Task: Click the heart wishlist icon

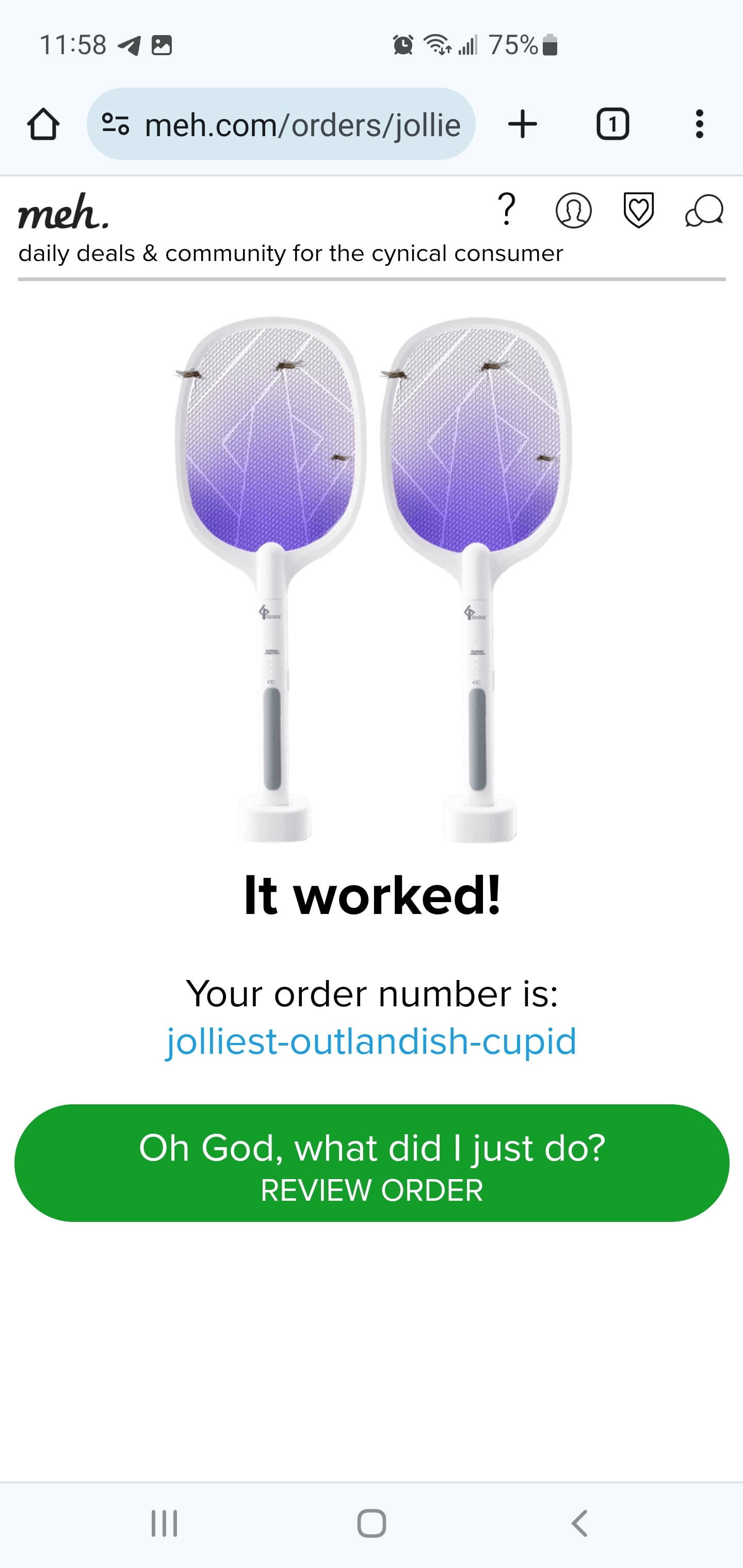Action: 638,211
